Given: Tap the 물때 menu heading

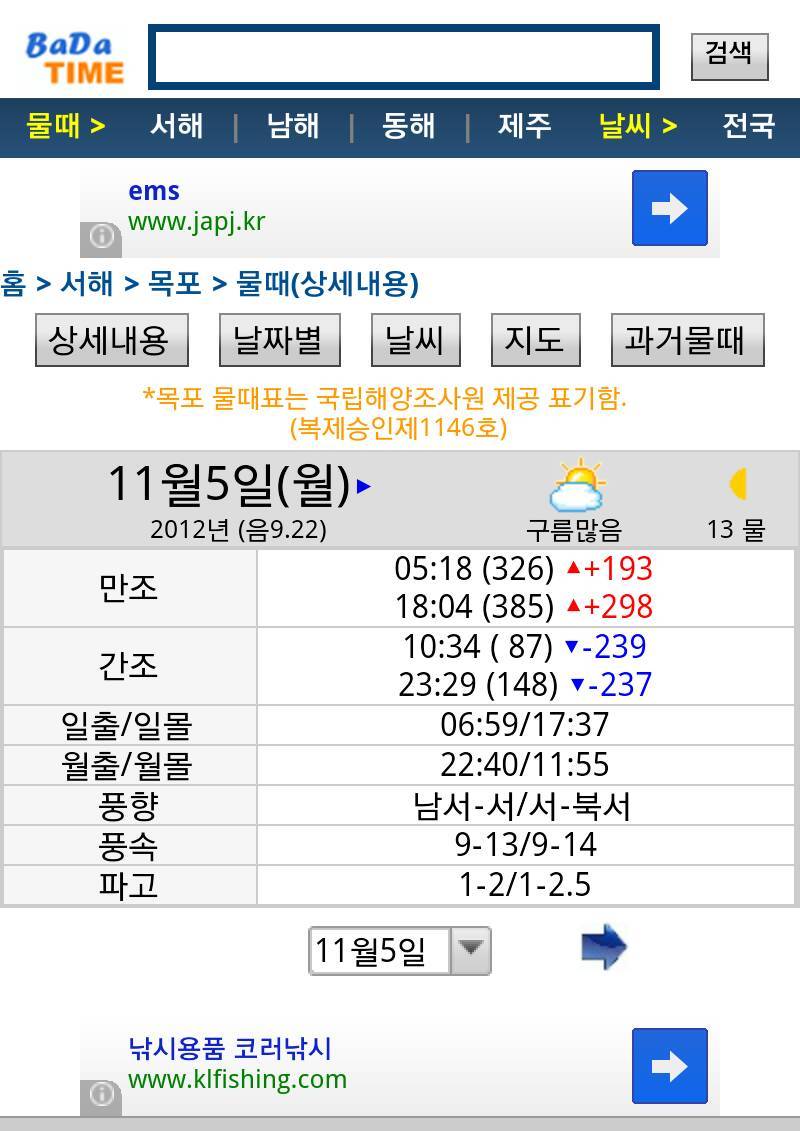Looking at the screenshot, I should click(x=66, y=126).
